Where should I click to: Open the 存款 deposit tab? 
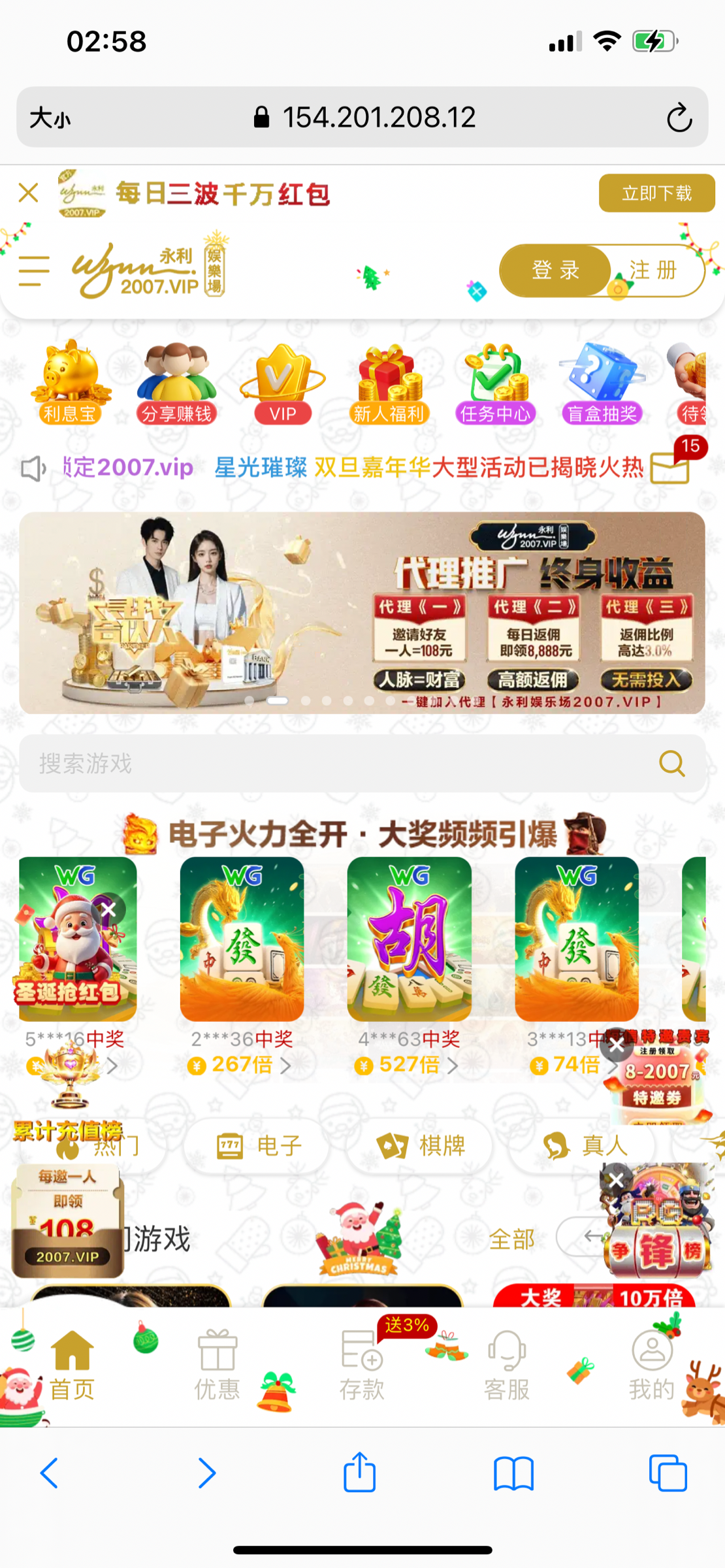click(362, 1365)
